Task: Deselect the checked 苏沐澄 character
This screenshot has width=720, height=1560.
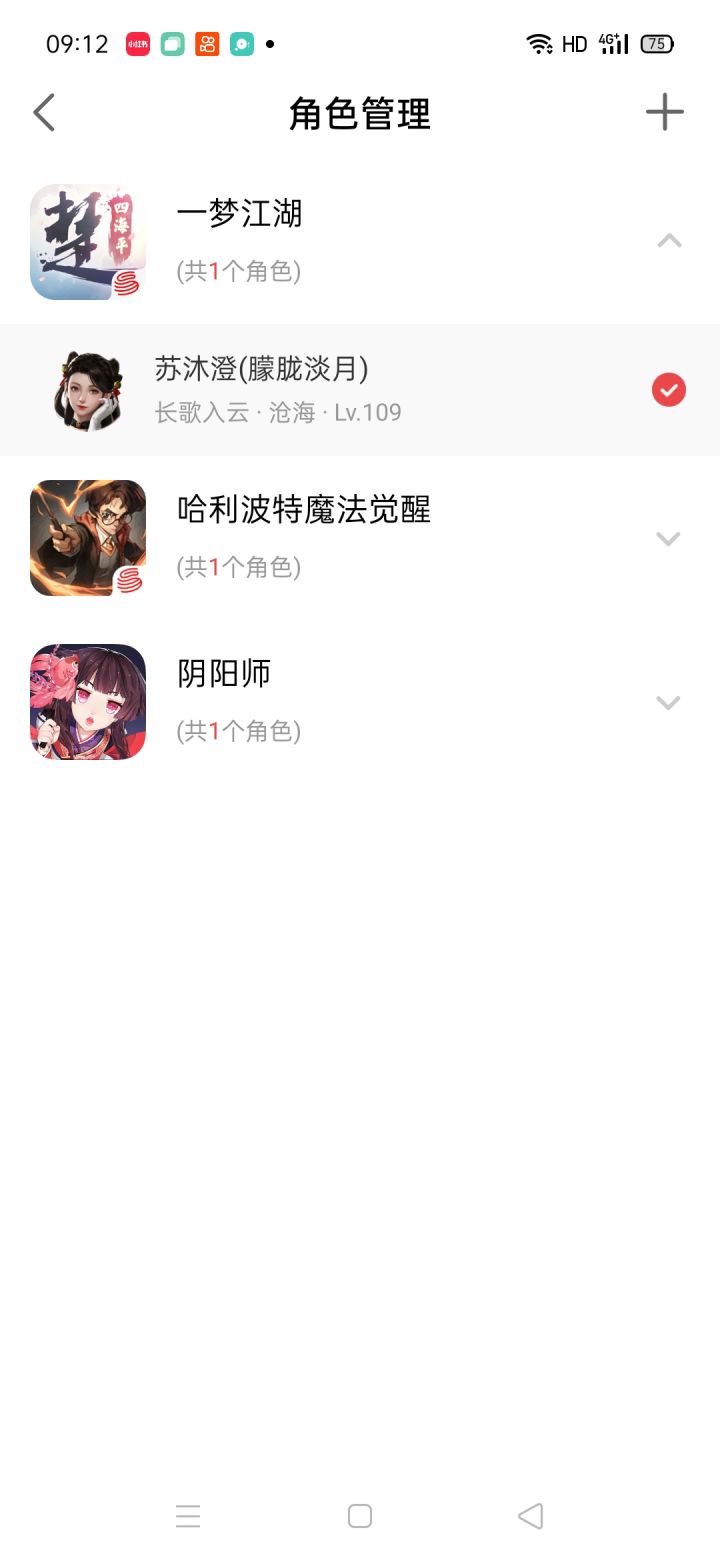Action: [669, 390]
